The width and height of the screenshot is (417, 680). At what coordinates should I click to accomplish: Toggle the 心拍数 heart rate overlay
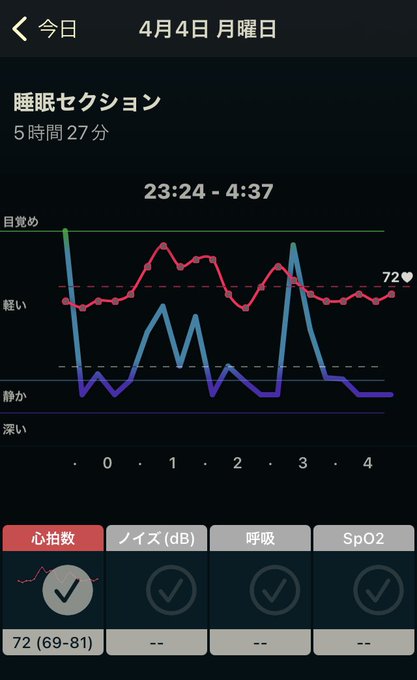pos(67,590)
